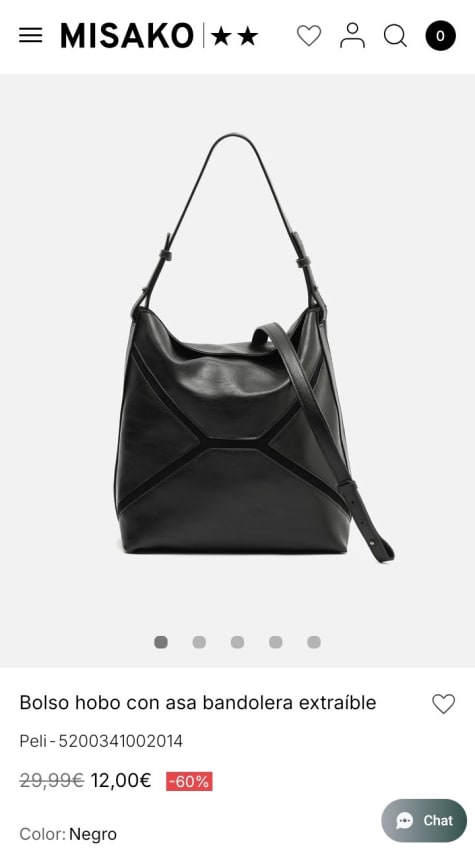This screenshot has height=853, width=475.
Task: Open the shopping cart showing 0
Action: coord(440,36)
